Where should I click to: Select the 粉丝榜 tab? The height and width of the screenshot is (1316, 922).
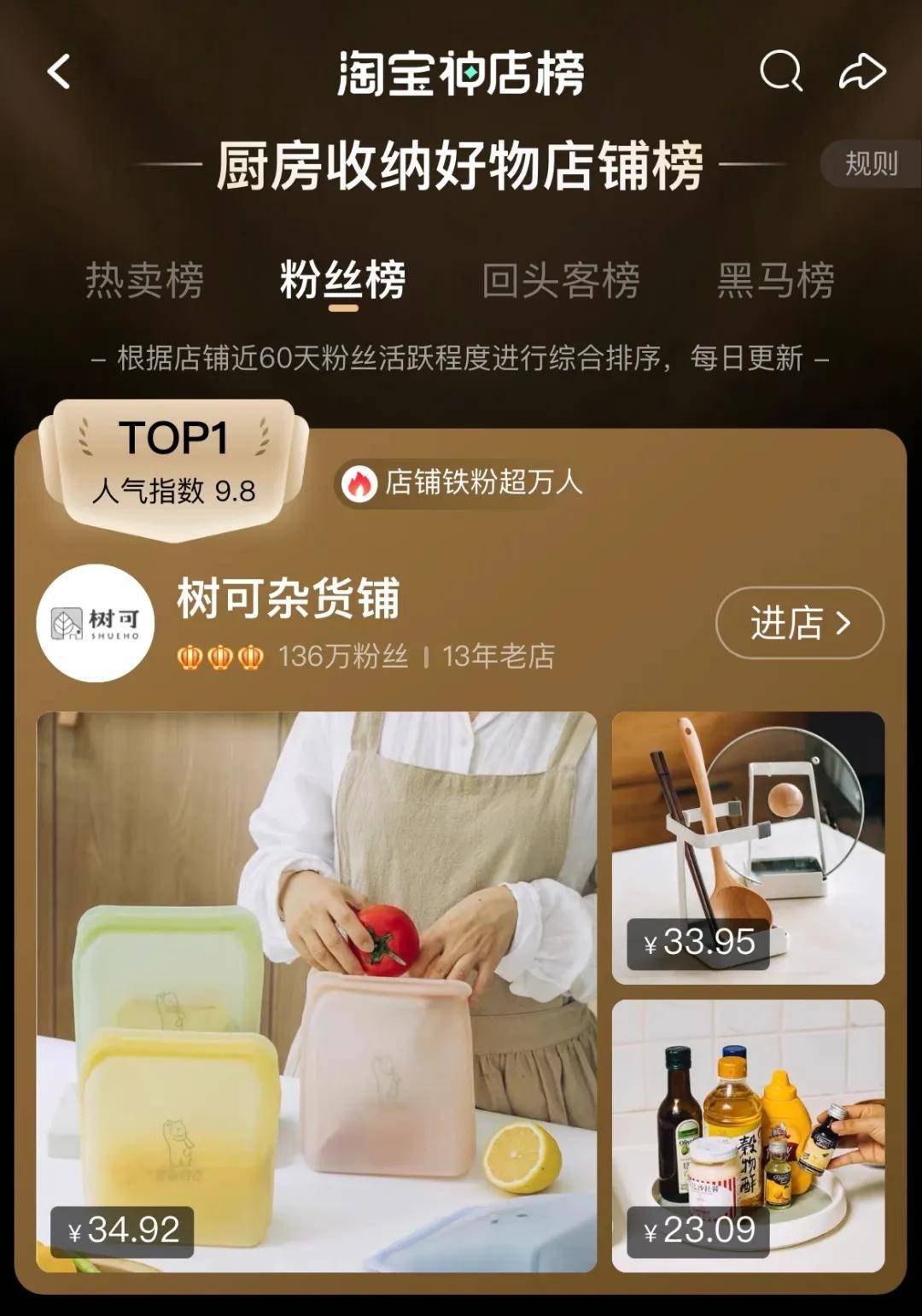342,280
